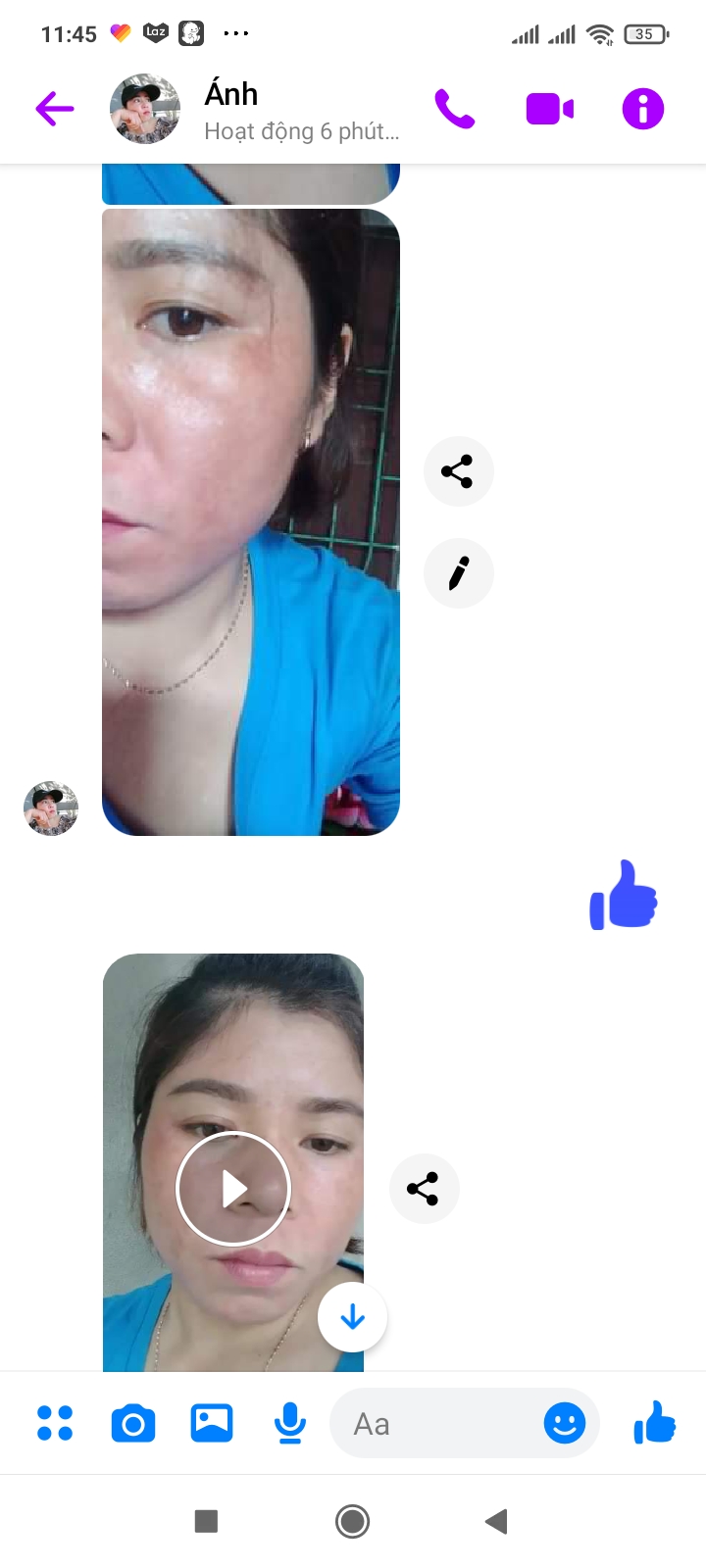Open recent apps from navigation bar

click(x=206, y=1521)
